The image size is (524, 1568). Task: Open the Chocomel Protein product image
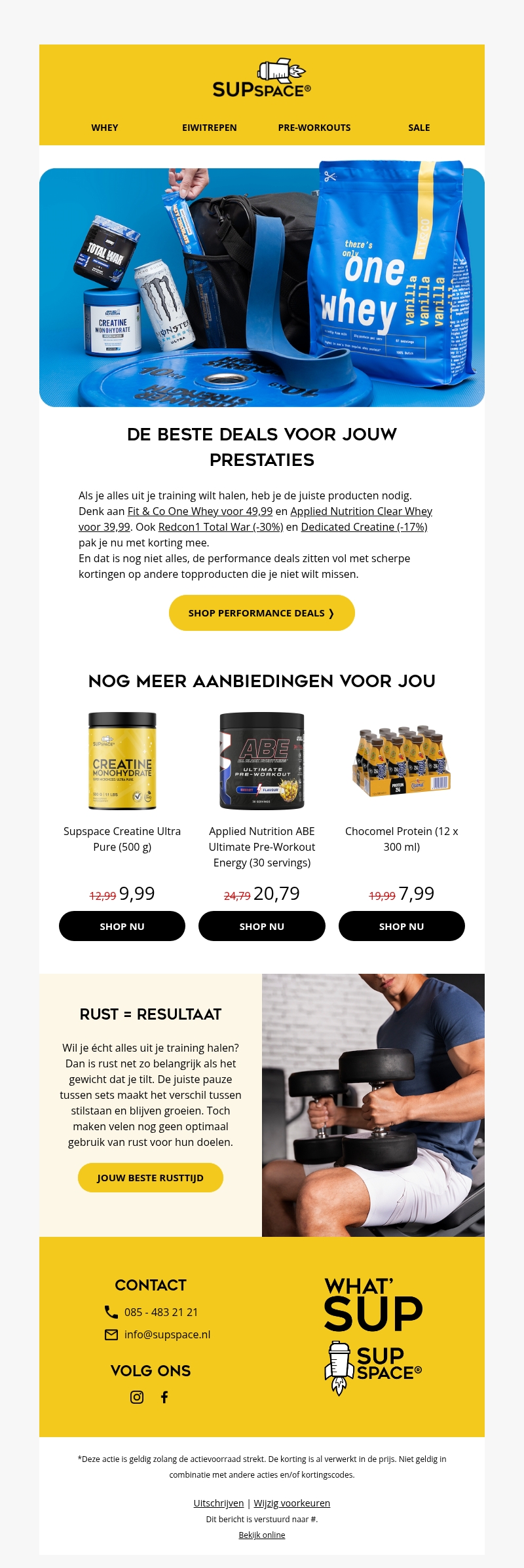[402, 760]
